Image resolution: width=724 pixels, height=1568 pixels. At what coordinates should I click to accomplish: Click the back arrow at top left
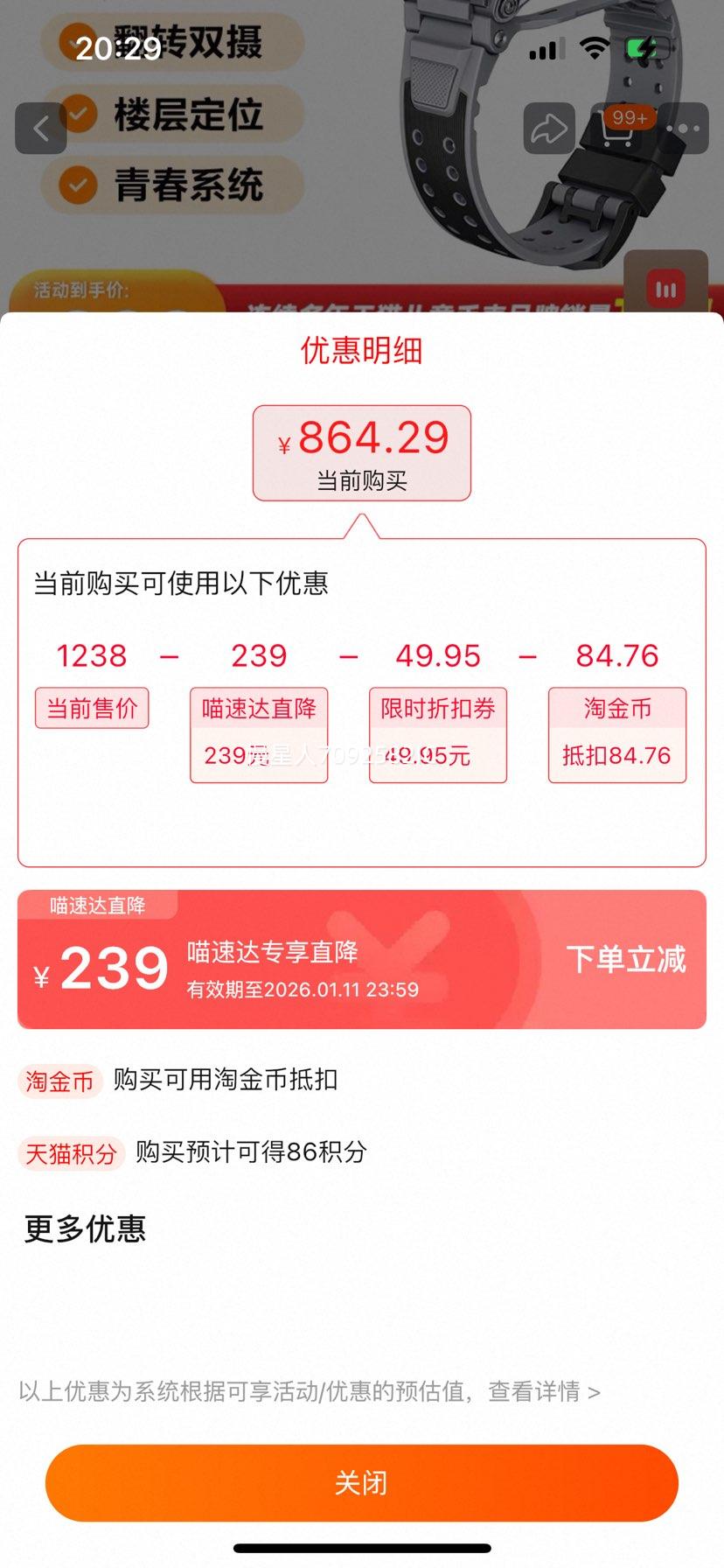[x=40, y=128]
